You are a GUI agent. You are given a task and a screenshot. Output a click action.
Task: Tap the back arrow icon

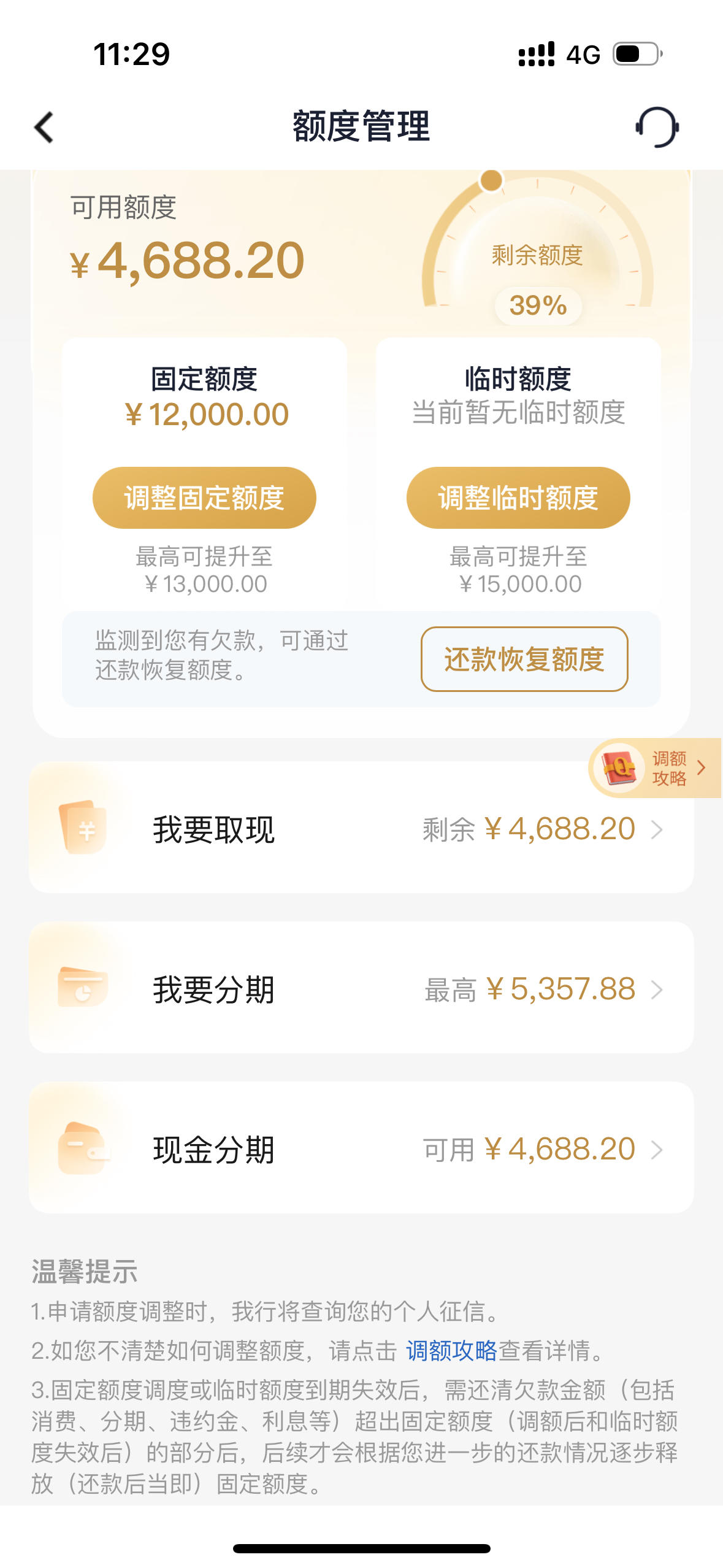(x=41, y=128)
